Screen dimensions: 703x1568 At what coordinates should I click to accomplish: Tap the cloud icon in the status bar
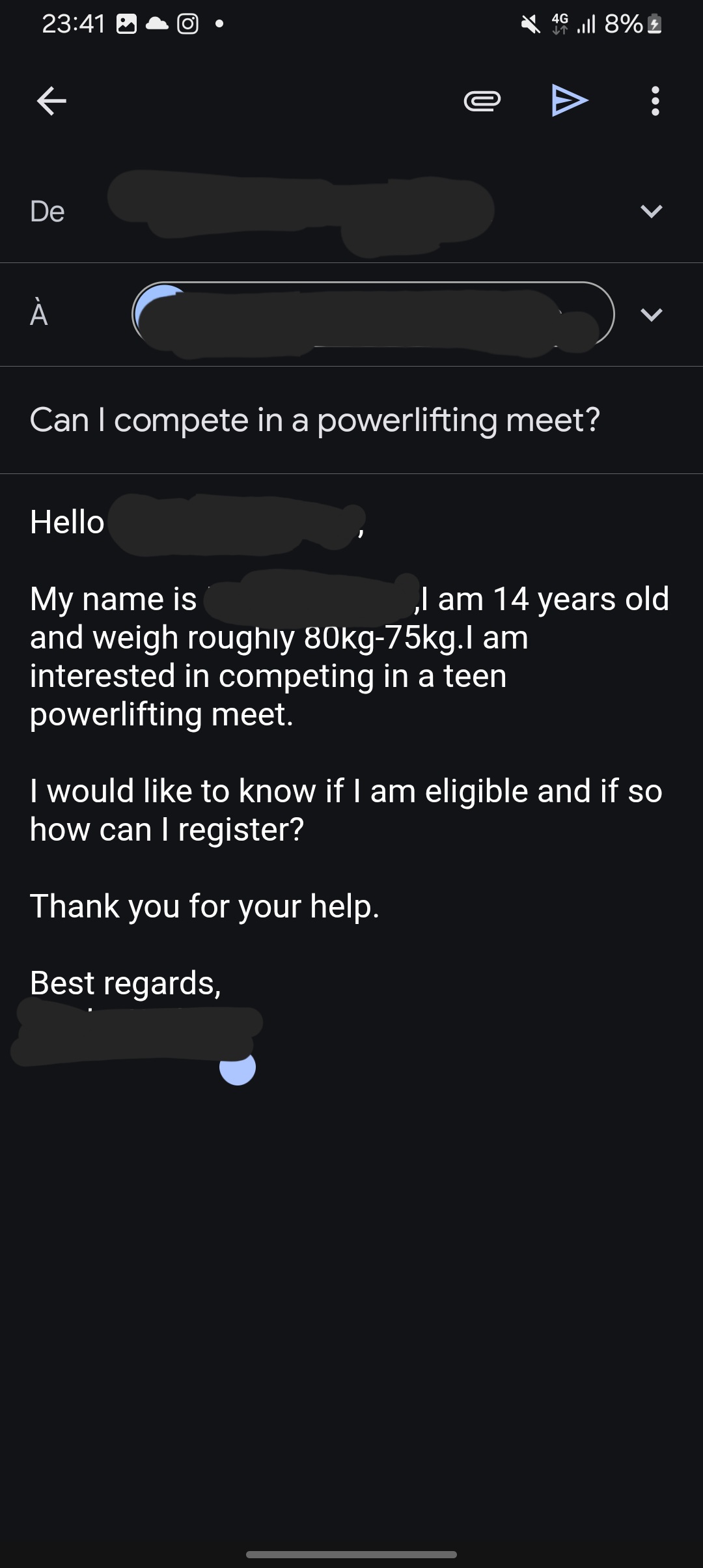pyautogui.click(x=156, y=24)
